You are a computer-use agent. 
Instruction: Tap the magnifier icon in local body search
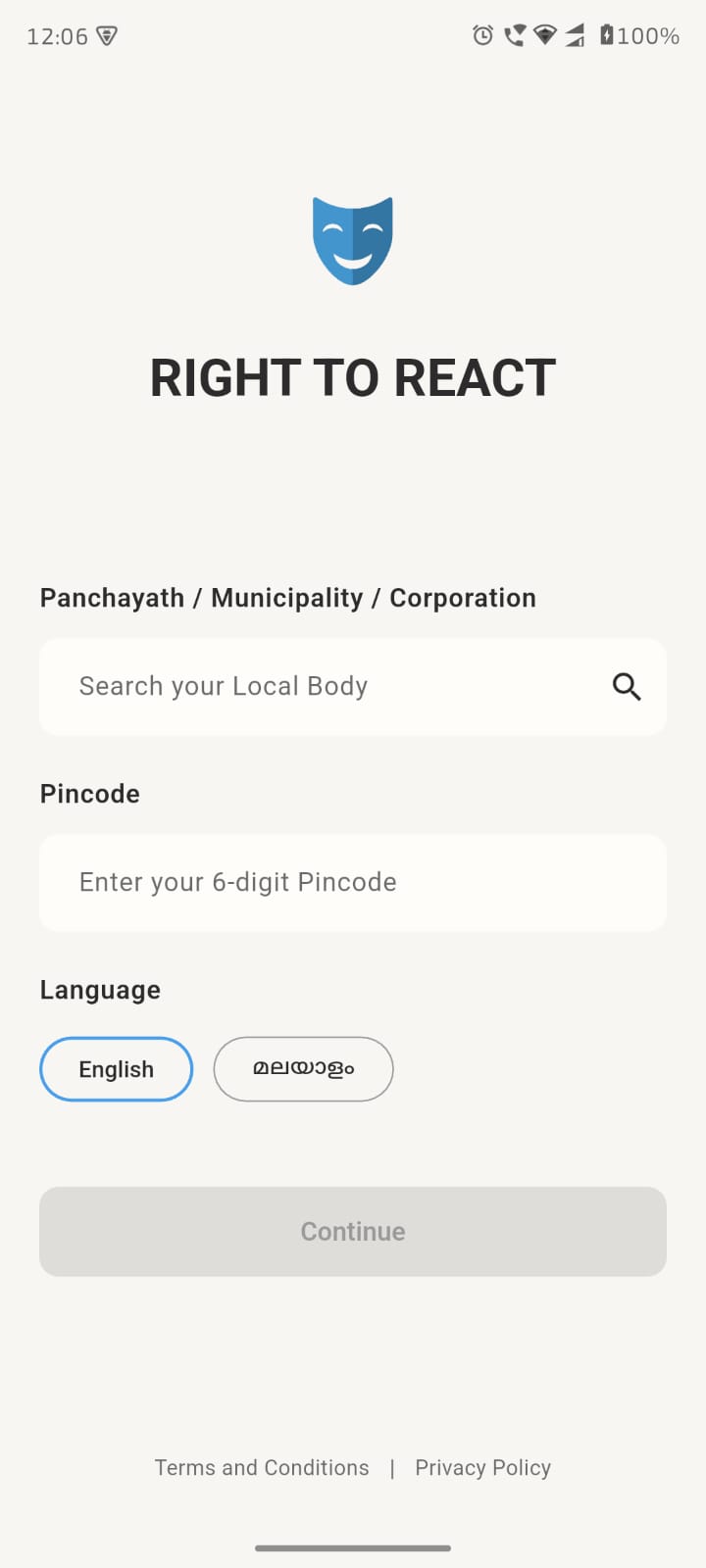(x=627, y=687)
